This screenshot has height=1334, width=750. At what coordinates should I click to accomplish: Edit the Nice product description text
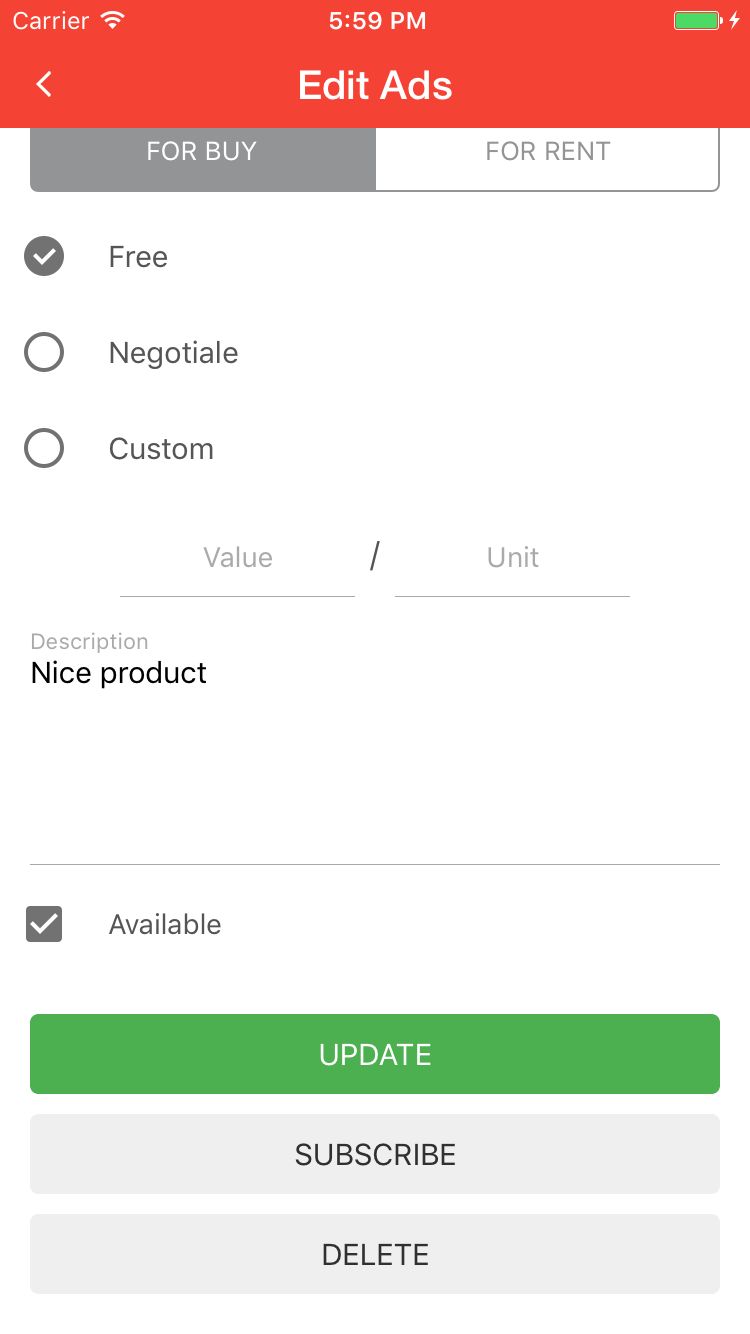coord(118,672)
